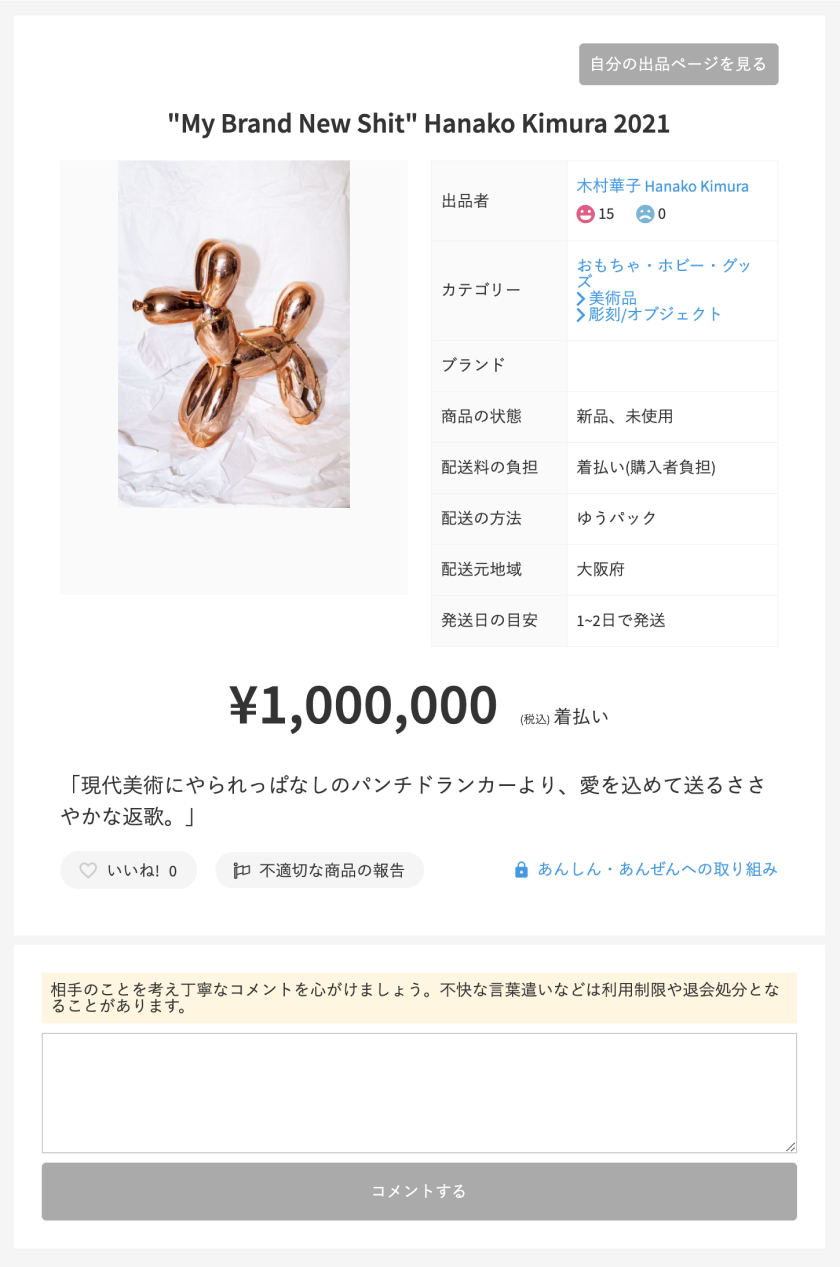840x1267 pixels.
Task: View the balloon dog product photo
Action: click(234, 334)
